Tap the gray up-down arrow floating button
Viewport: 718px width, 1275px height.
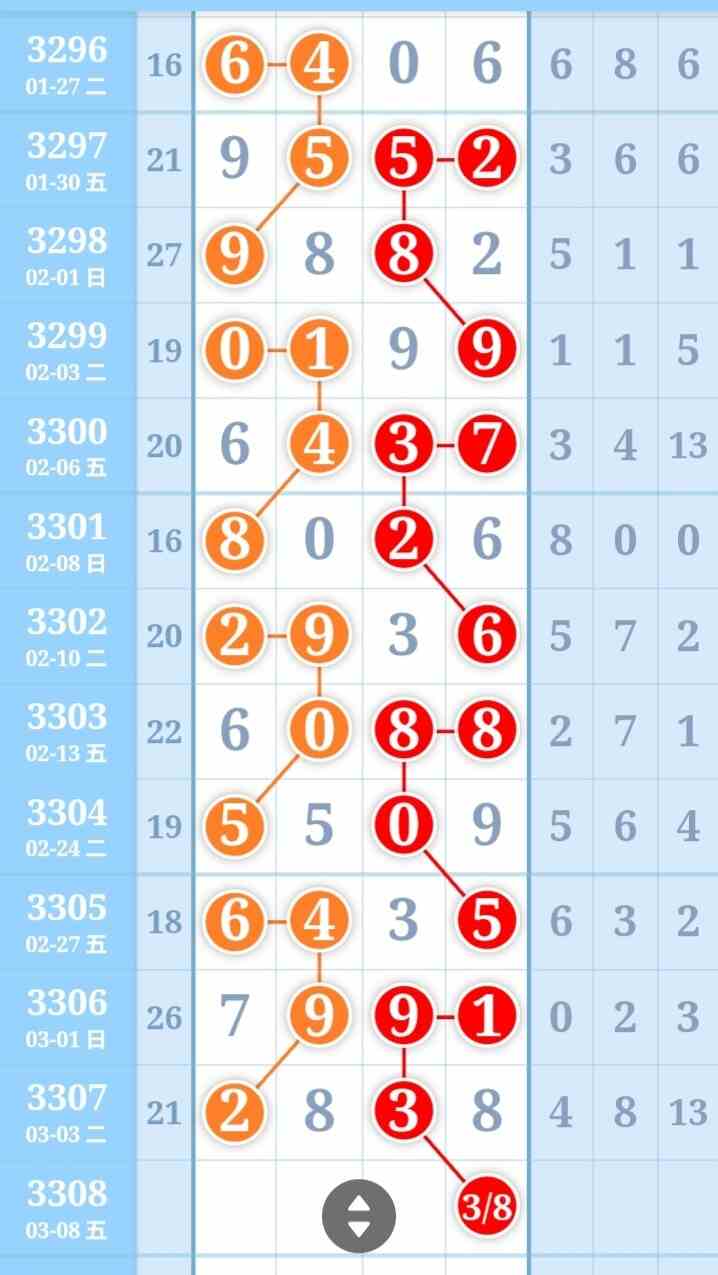pos(359,1216)
